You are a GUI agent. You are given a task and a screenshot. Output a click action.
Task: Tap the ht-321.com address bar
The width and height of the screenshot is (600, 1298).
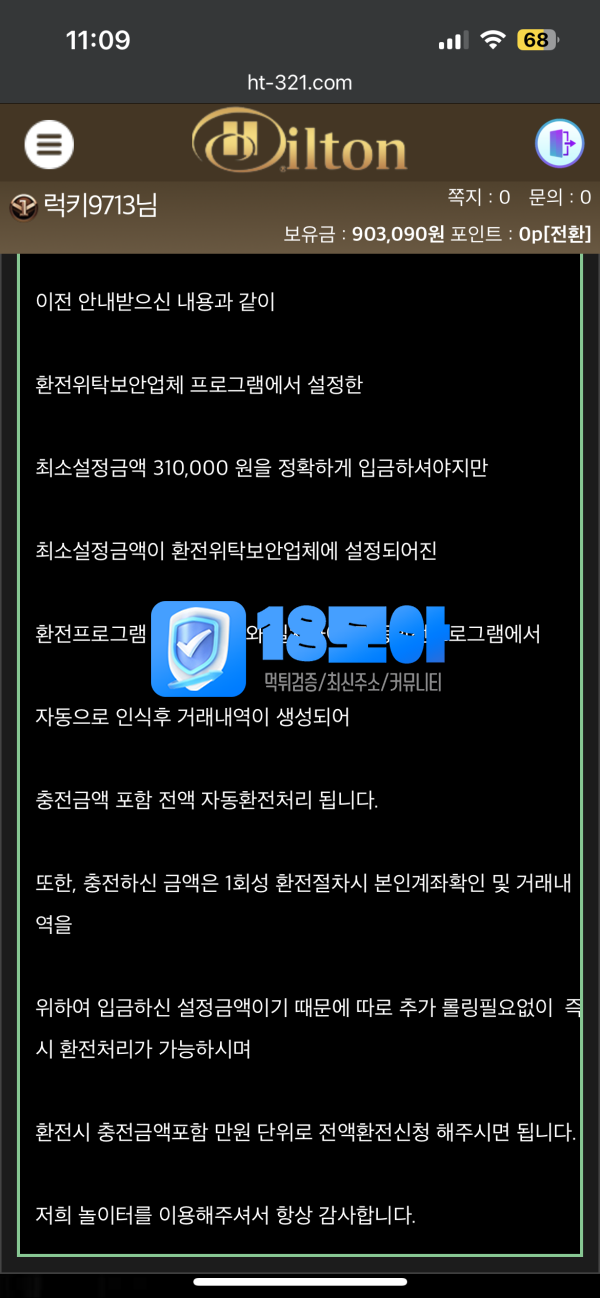[x=299, y=83]
